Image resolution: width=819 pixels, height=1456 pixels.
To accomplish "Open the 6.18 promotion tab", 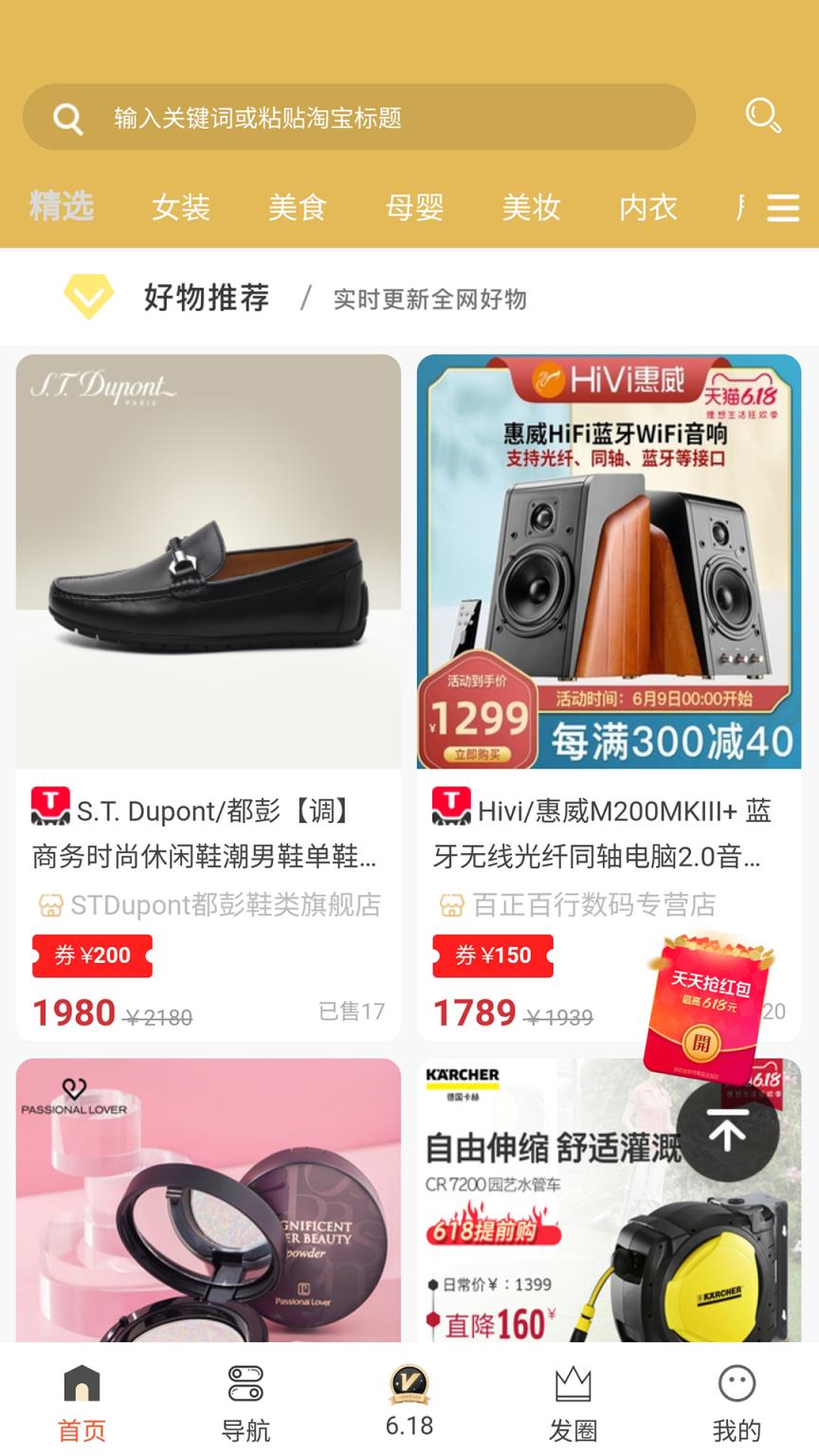I will tap(409, 1403).
